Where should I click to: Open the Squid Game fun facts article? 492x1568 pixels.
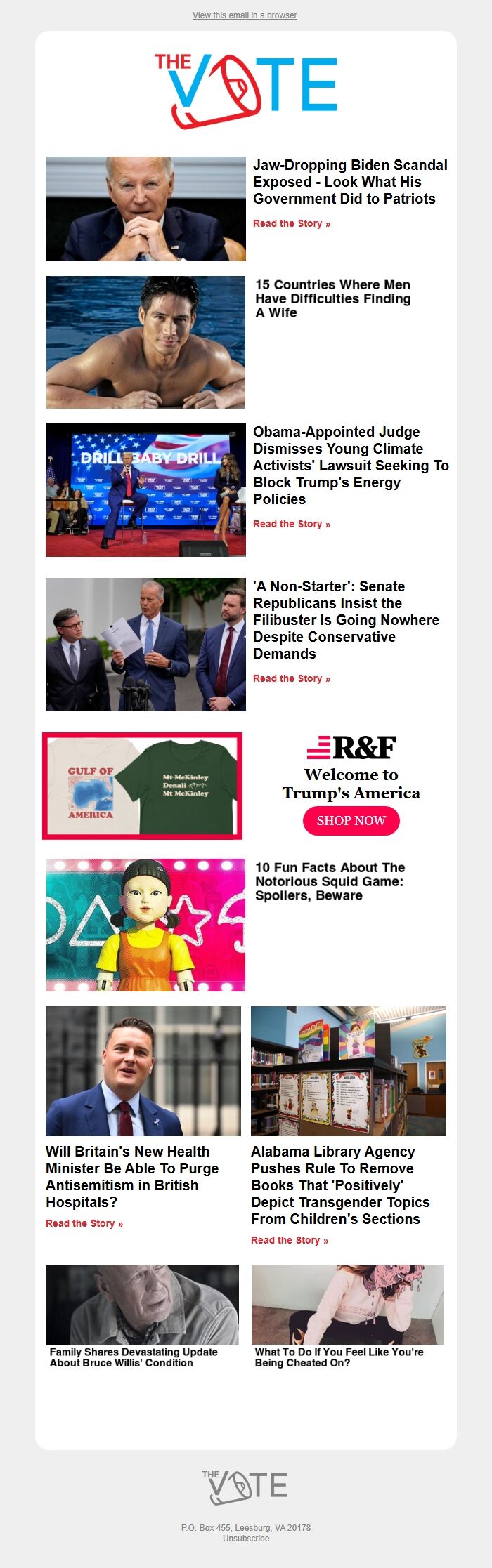click(330, 881)
